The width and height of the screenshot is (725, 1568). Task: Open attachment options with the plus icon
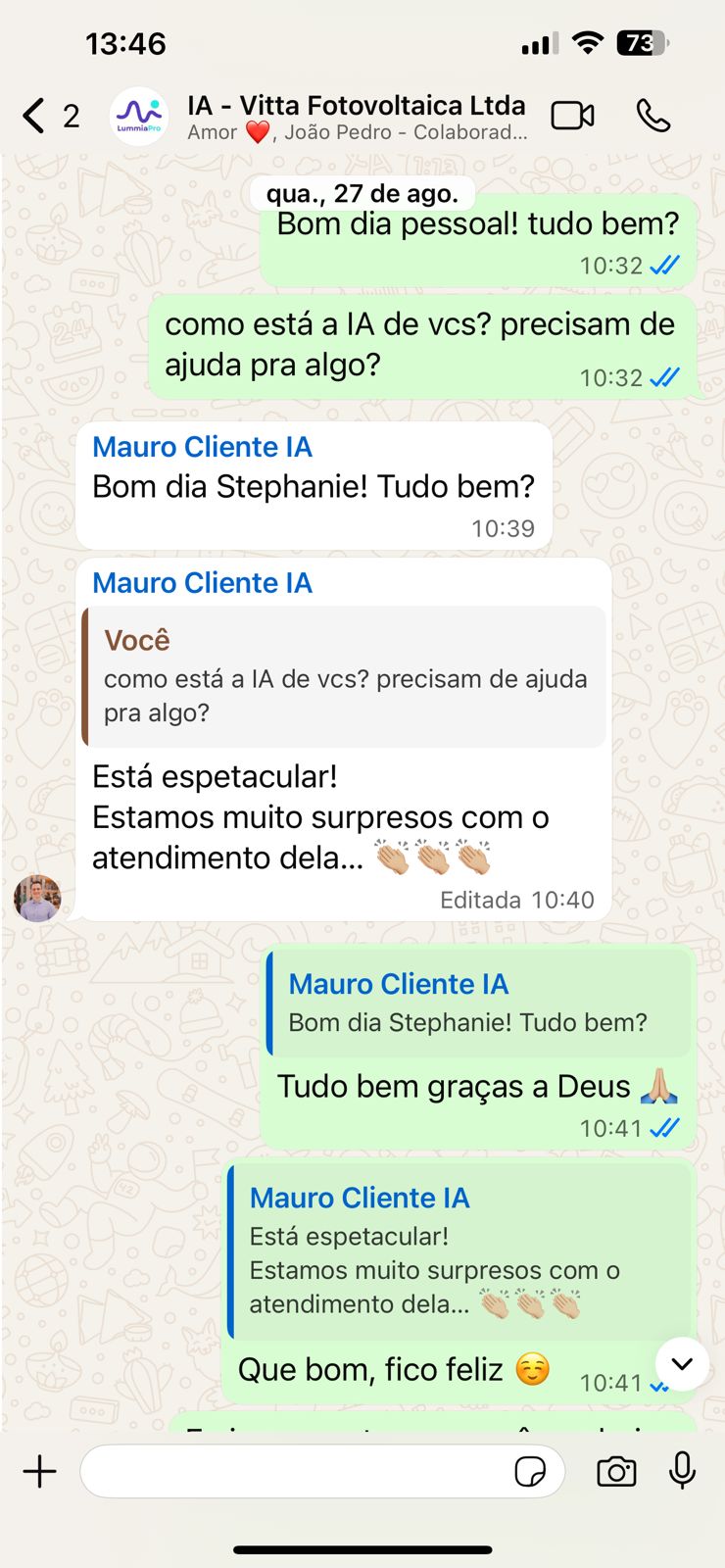click(39, 1471)
